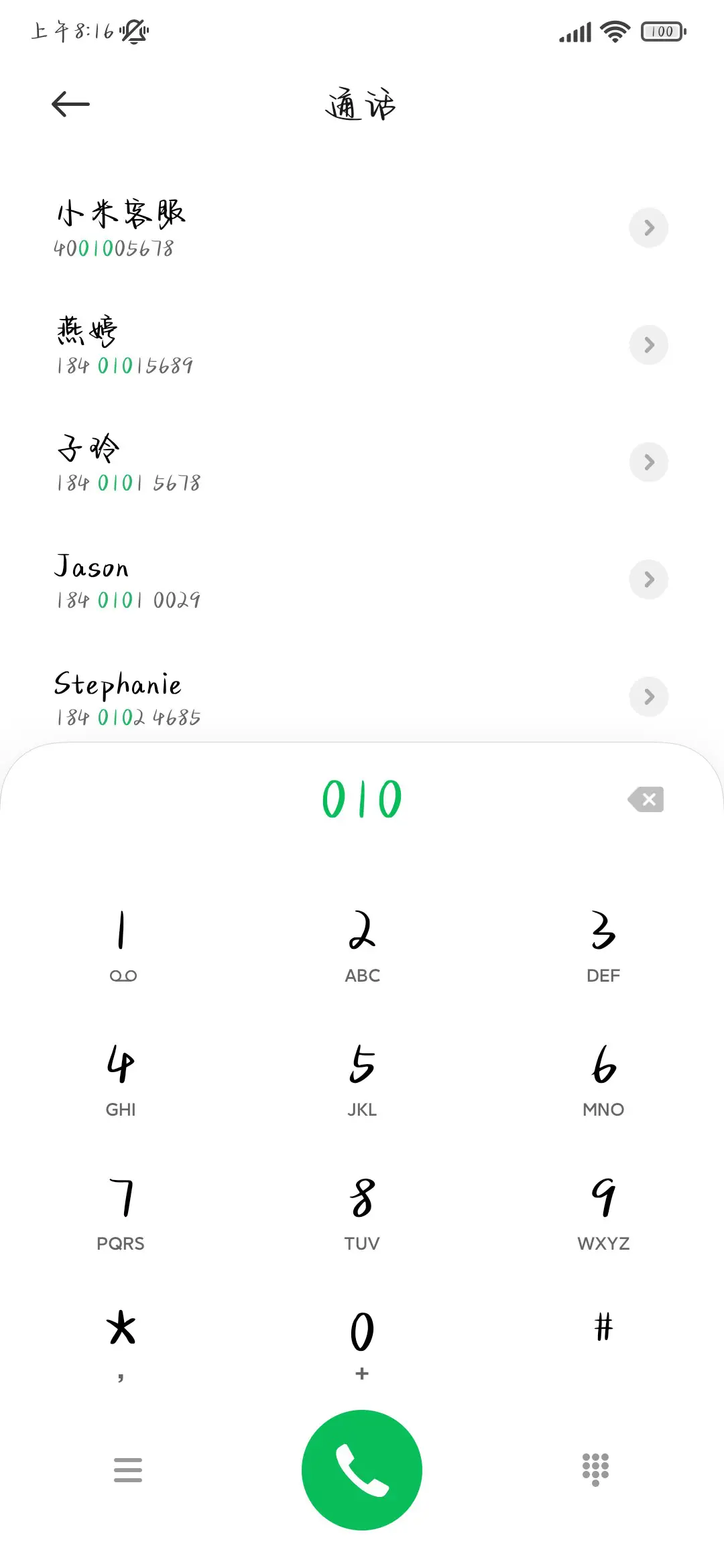
Task: Select the 子玲 call log entry
Action: tap(268, 462)
